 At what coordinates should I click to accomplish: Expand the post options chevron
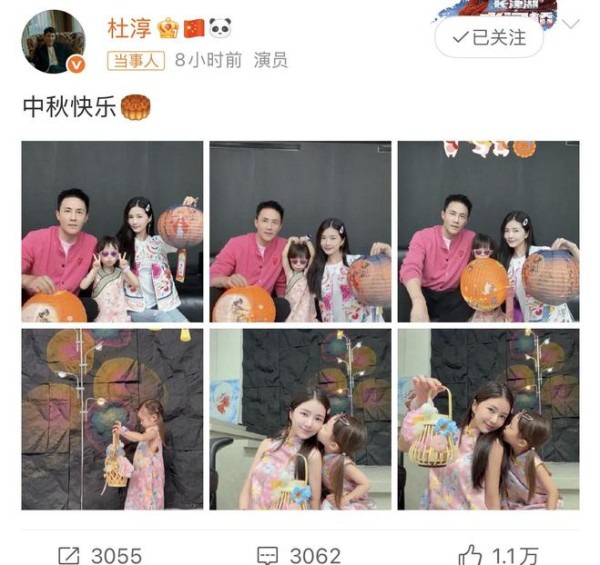point(571,24)
